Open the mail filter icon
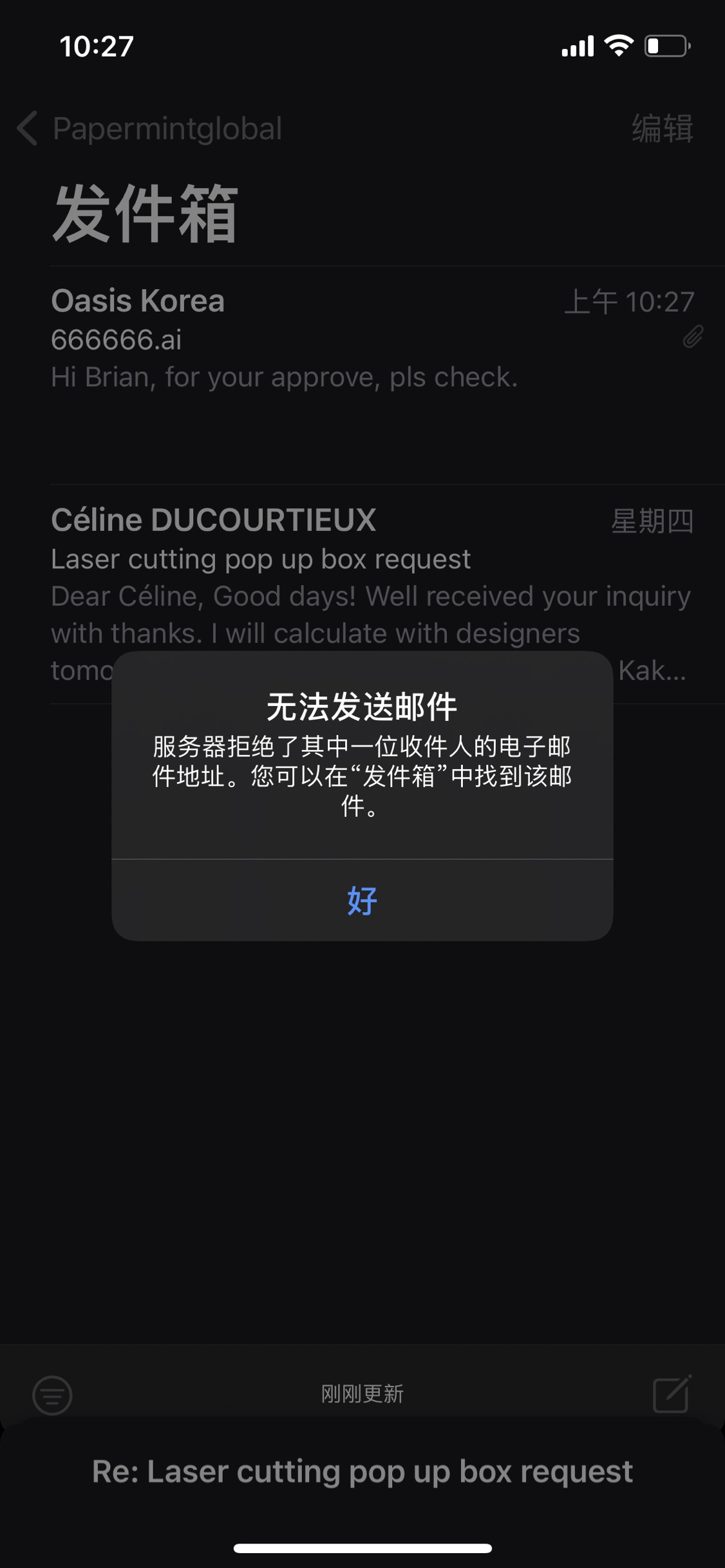 52,1395
